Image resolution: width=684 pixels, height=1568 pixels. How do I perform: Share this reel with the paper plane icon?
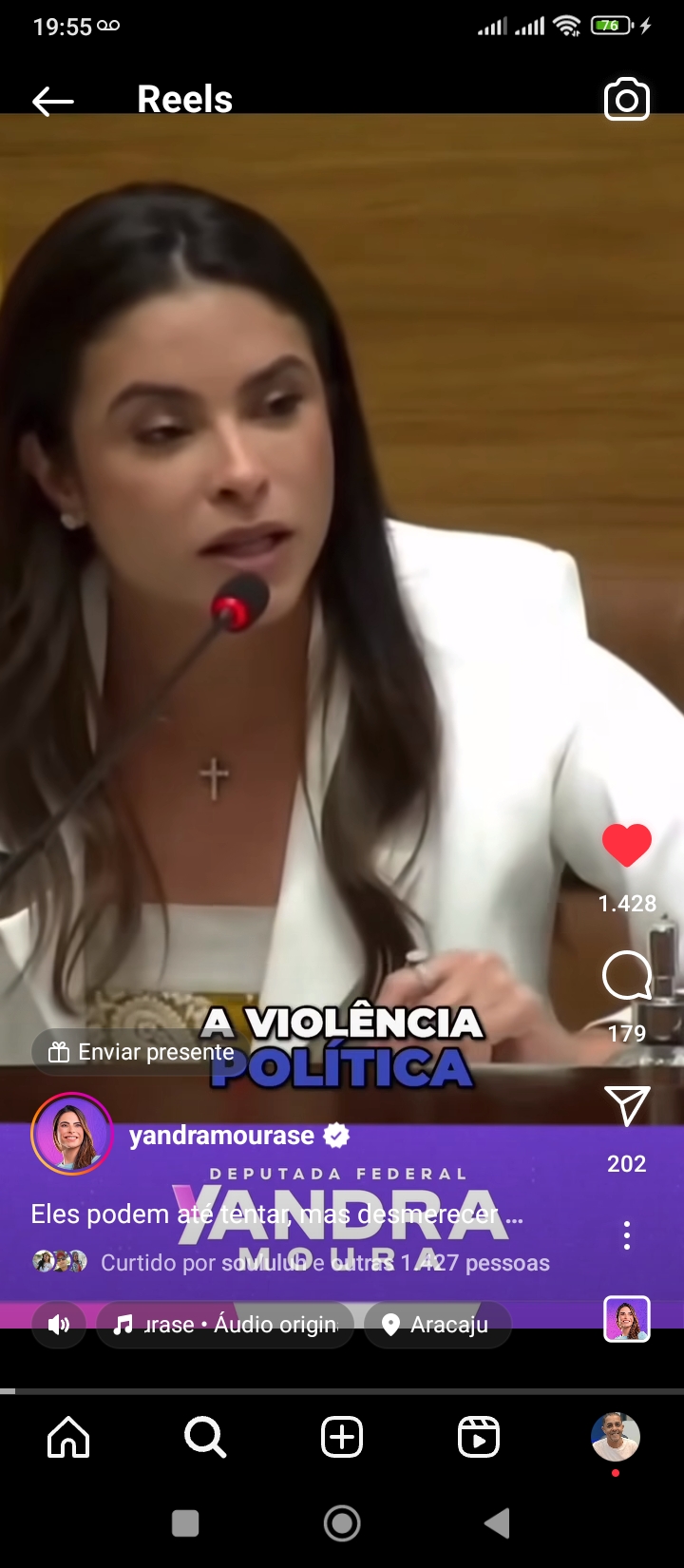tap(627, 1106)
